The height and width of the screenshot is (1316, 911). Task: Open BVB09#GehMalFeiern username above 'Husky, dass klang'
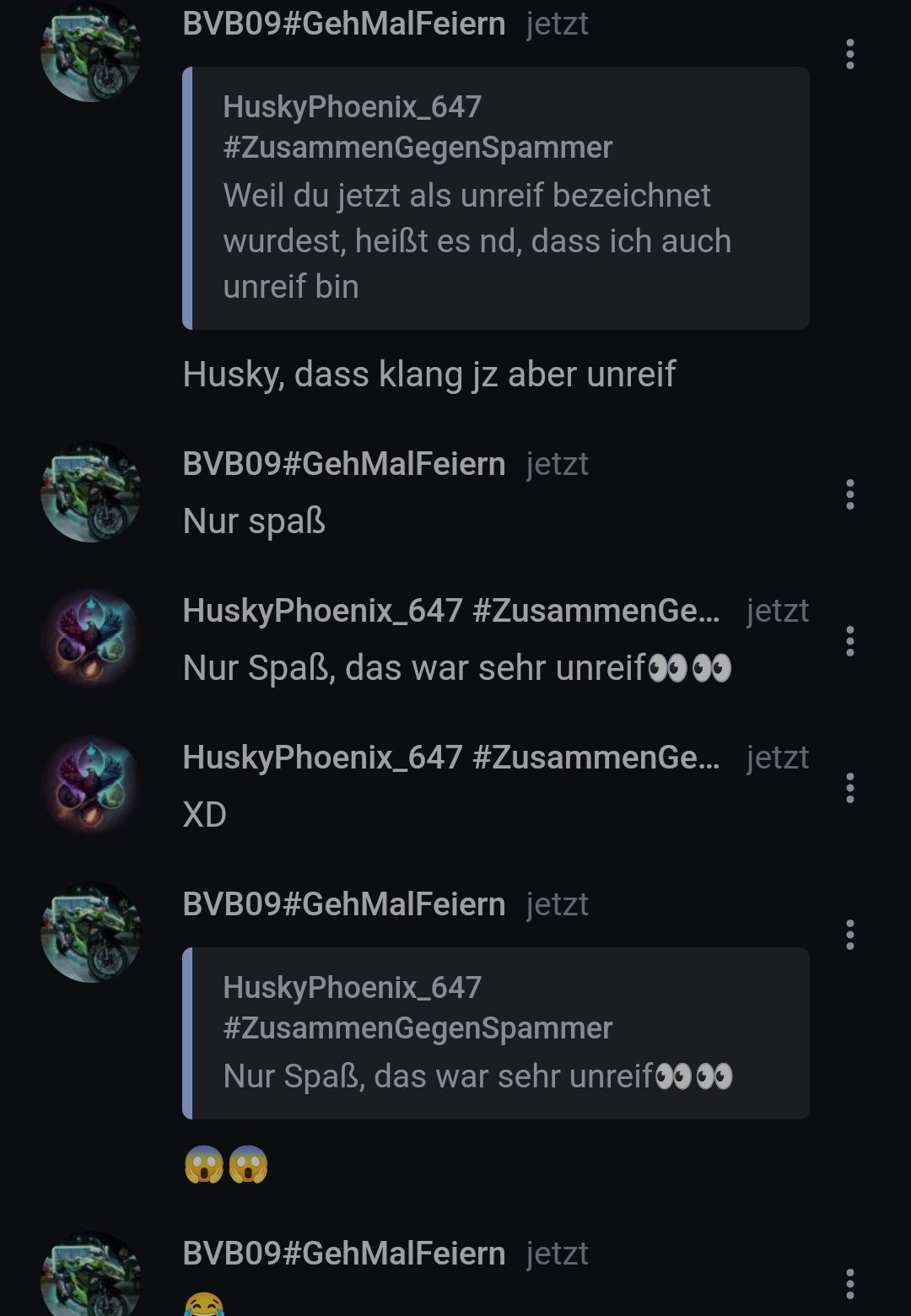pyautogui.click(x=343, y=24)
